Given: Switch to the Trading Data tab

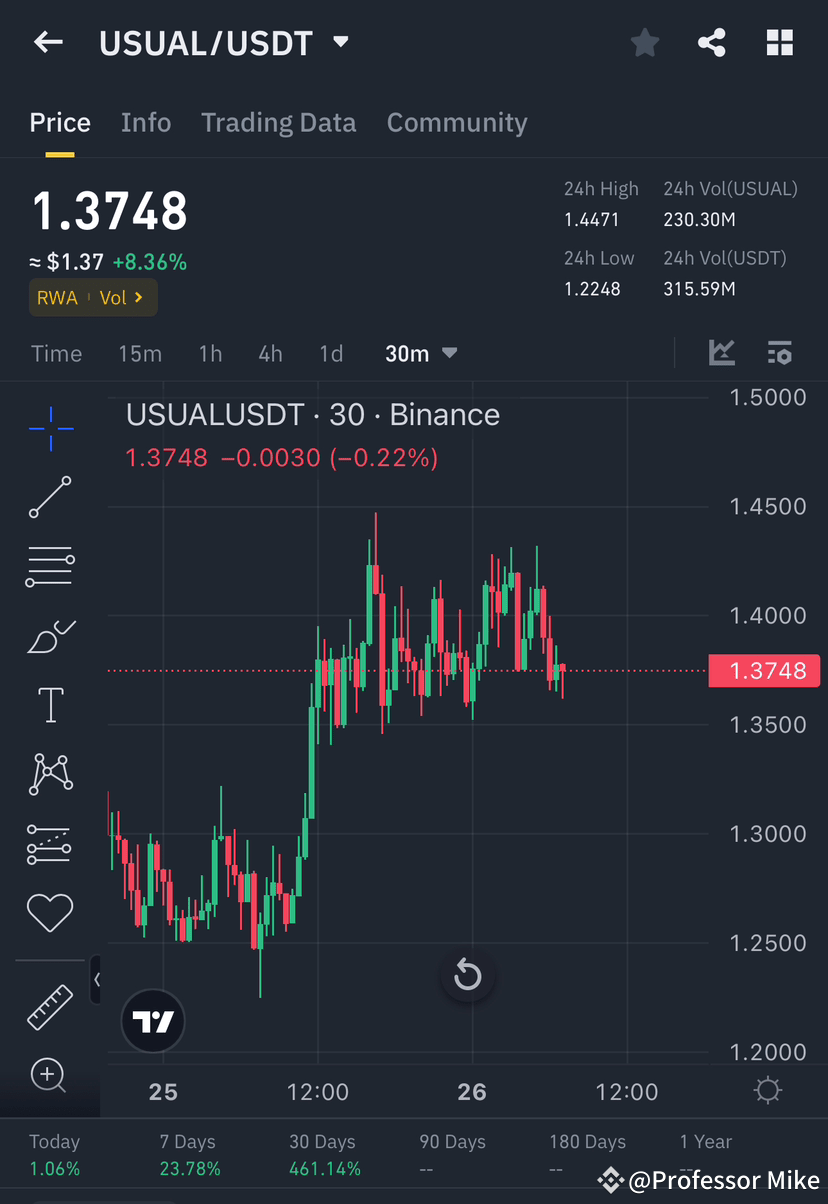Looking at the screenshot, I should 278,122.
